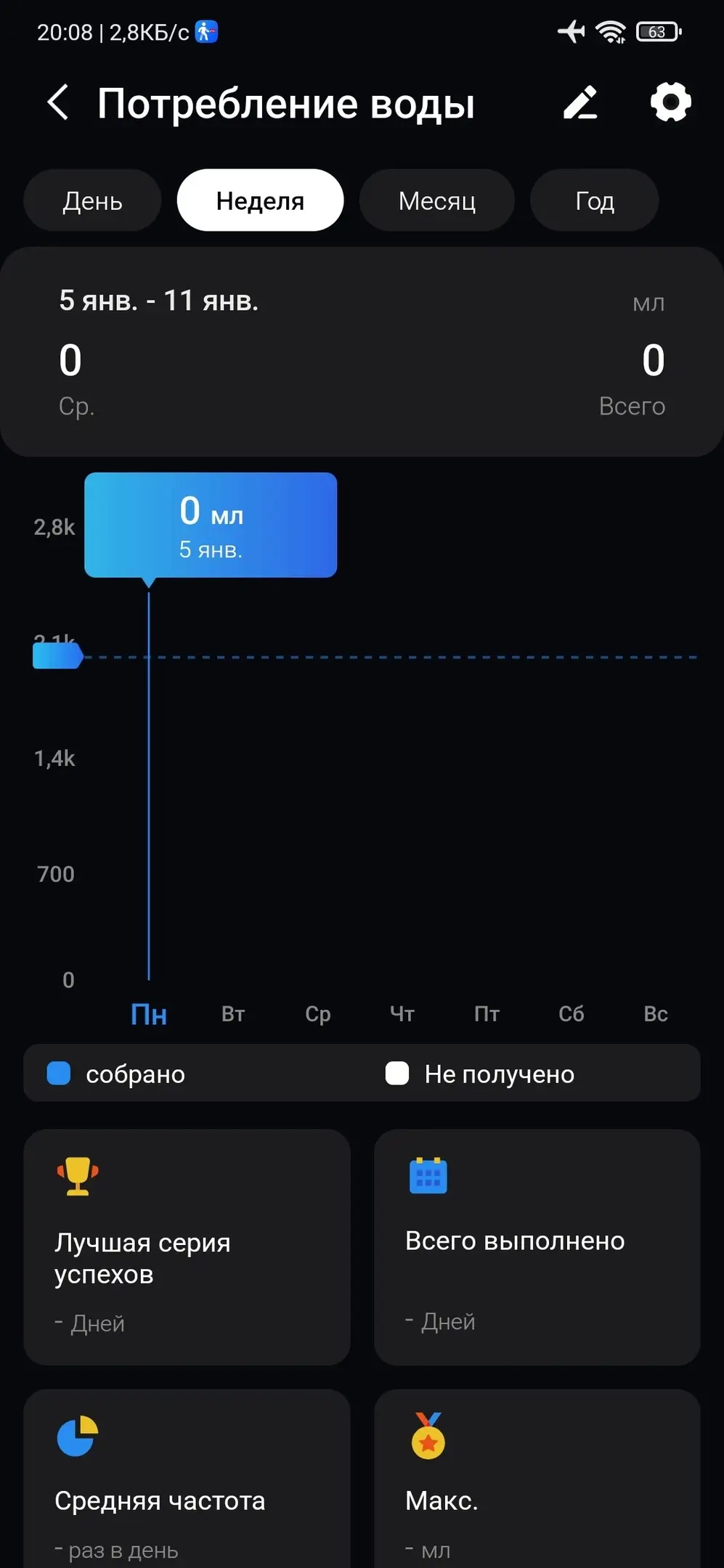Switch to the Месяц tab
The image size is (724, 1568).
coord(436,200)
